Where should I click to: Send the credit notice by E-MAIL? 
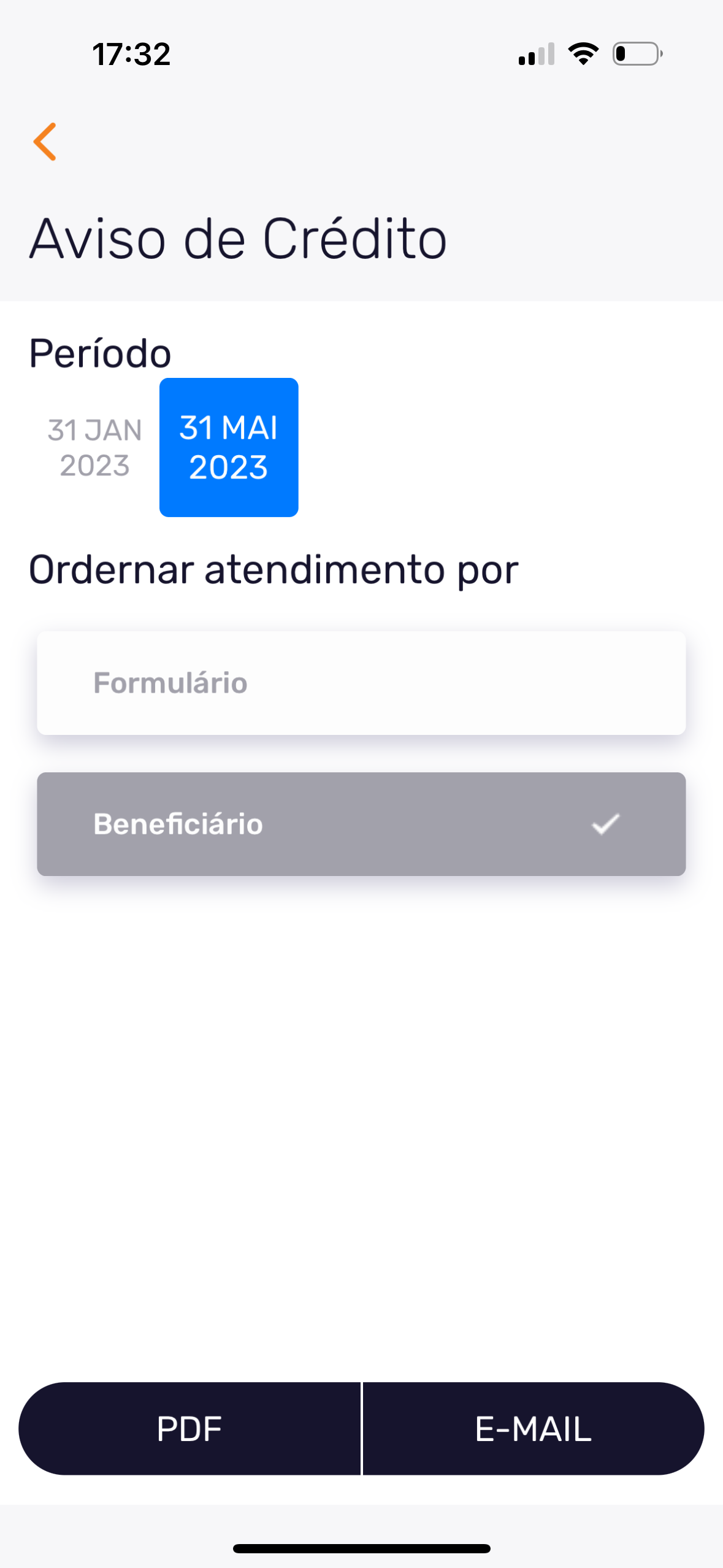coord(533,1428)
